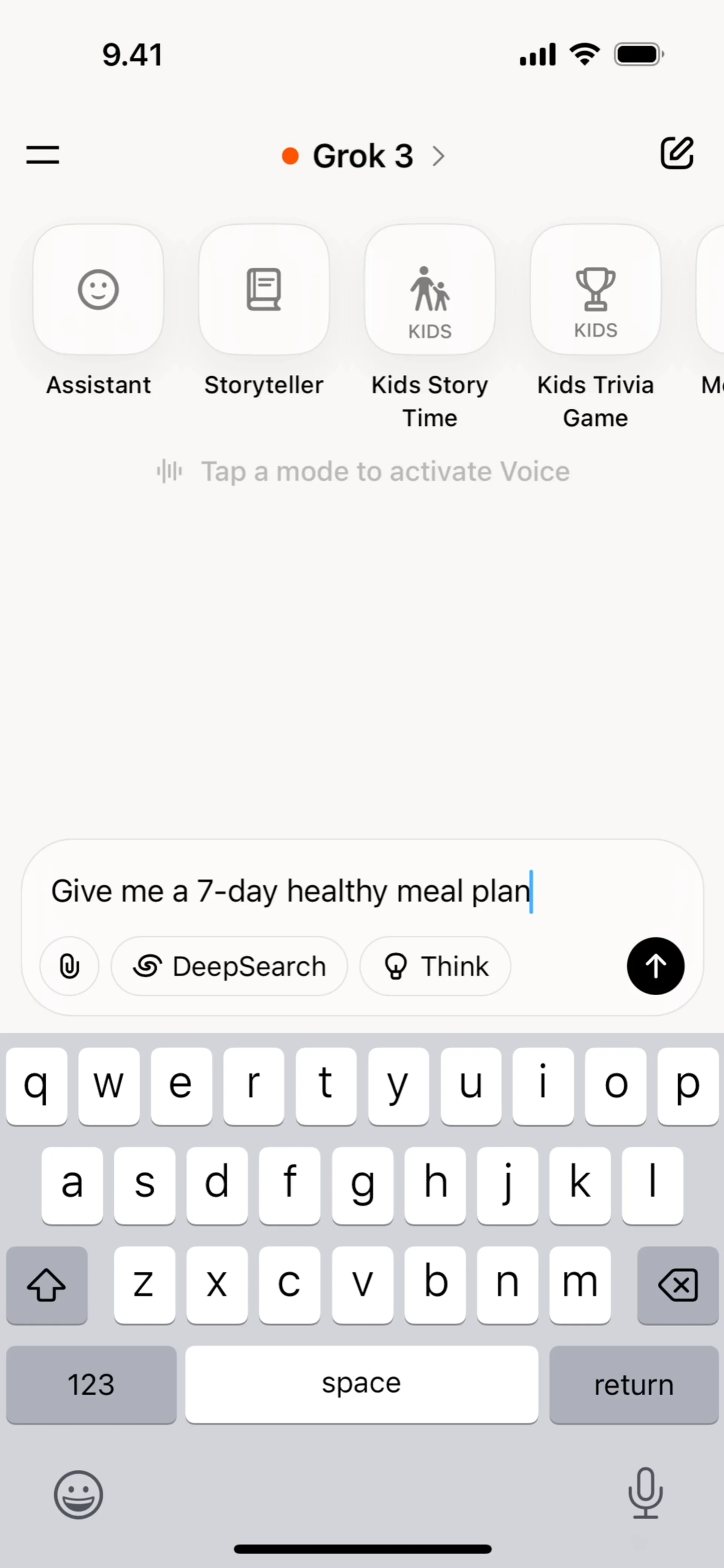Choose the Storyteller voice mode
The width and height of the screenshot is (724, 1568).
click(x=264, y=290)
